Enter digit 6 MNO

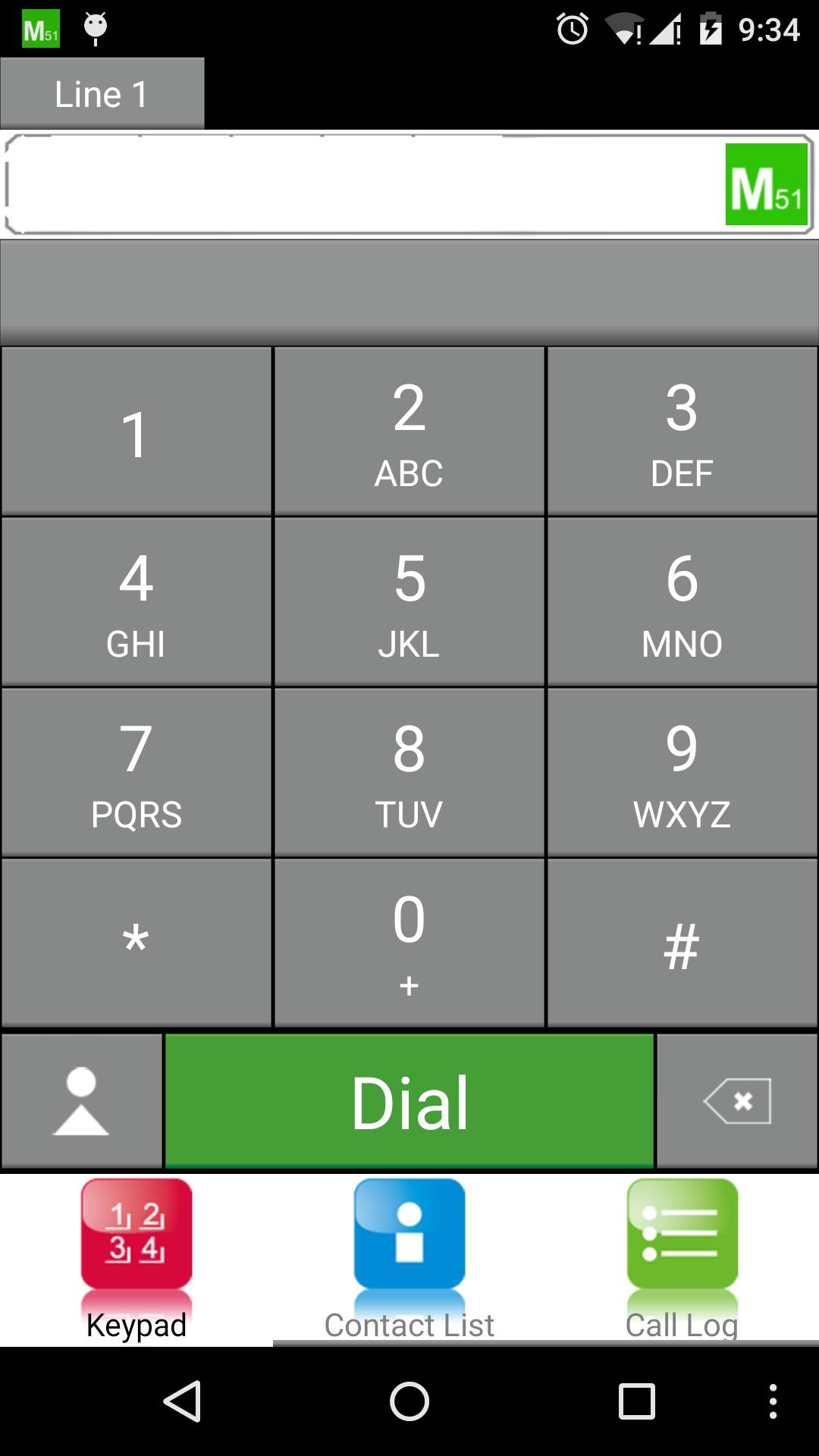[682, 602]
